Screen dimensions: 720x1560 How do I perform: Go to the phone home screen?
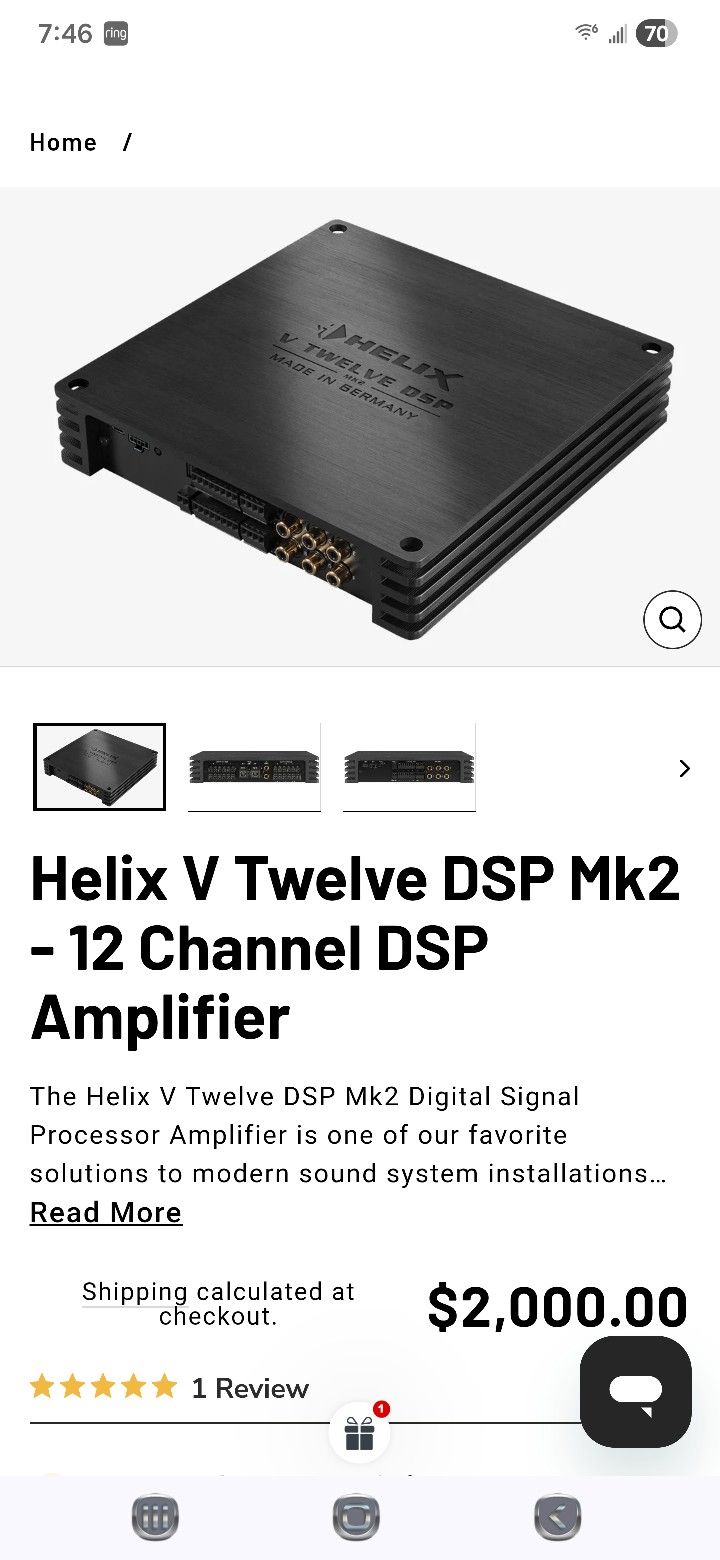(x=357, y=1518)
